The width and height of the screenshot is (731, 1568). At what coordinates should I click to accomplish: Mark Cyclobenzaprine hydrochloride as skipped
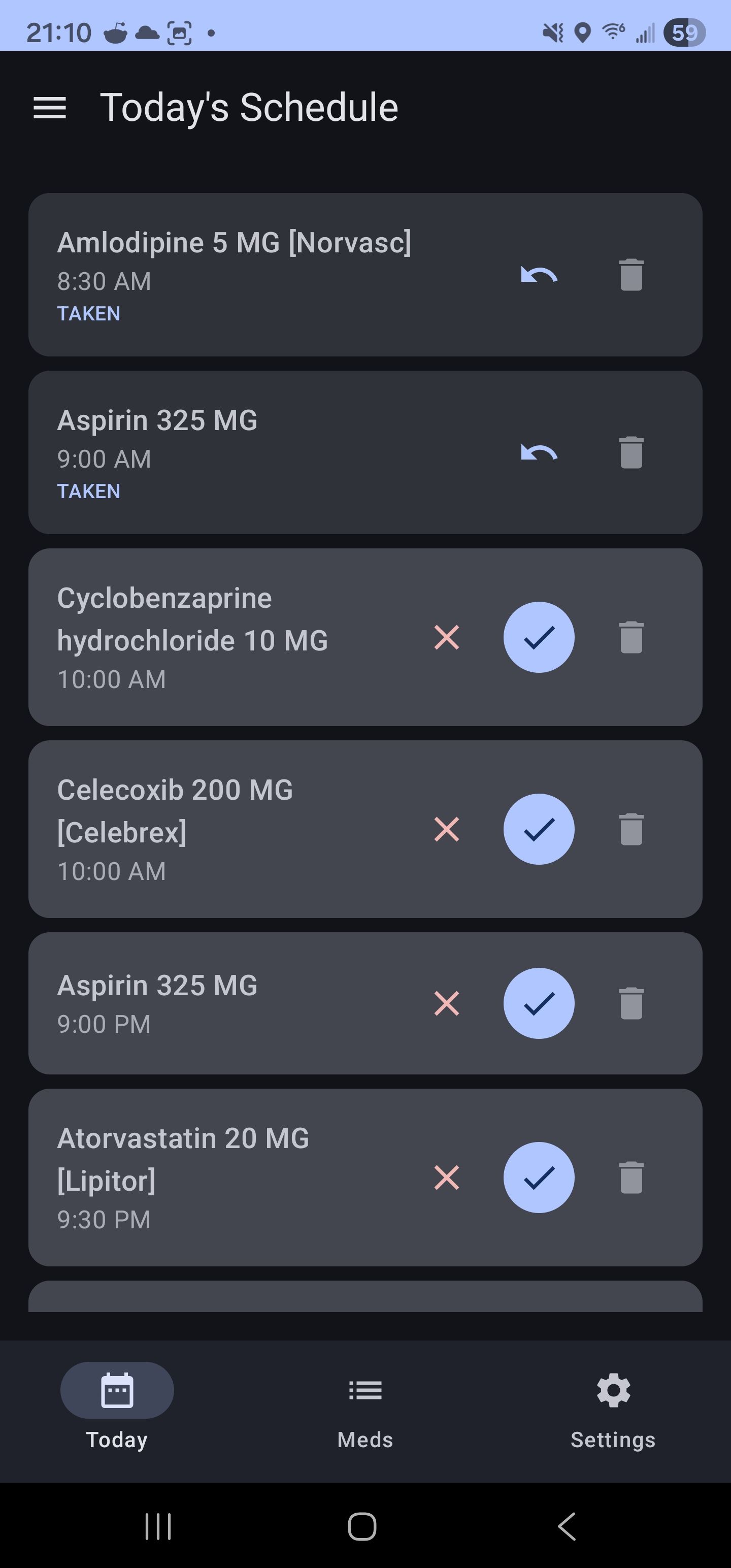coord(447,637)
